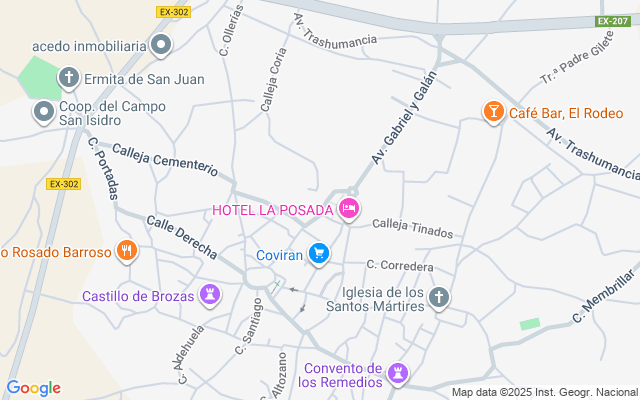This screenshot has width=640, height=400.
Task: Tap the Castillo de Brozas landmark pin
Action: [x=210, y=295]
